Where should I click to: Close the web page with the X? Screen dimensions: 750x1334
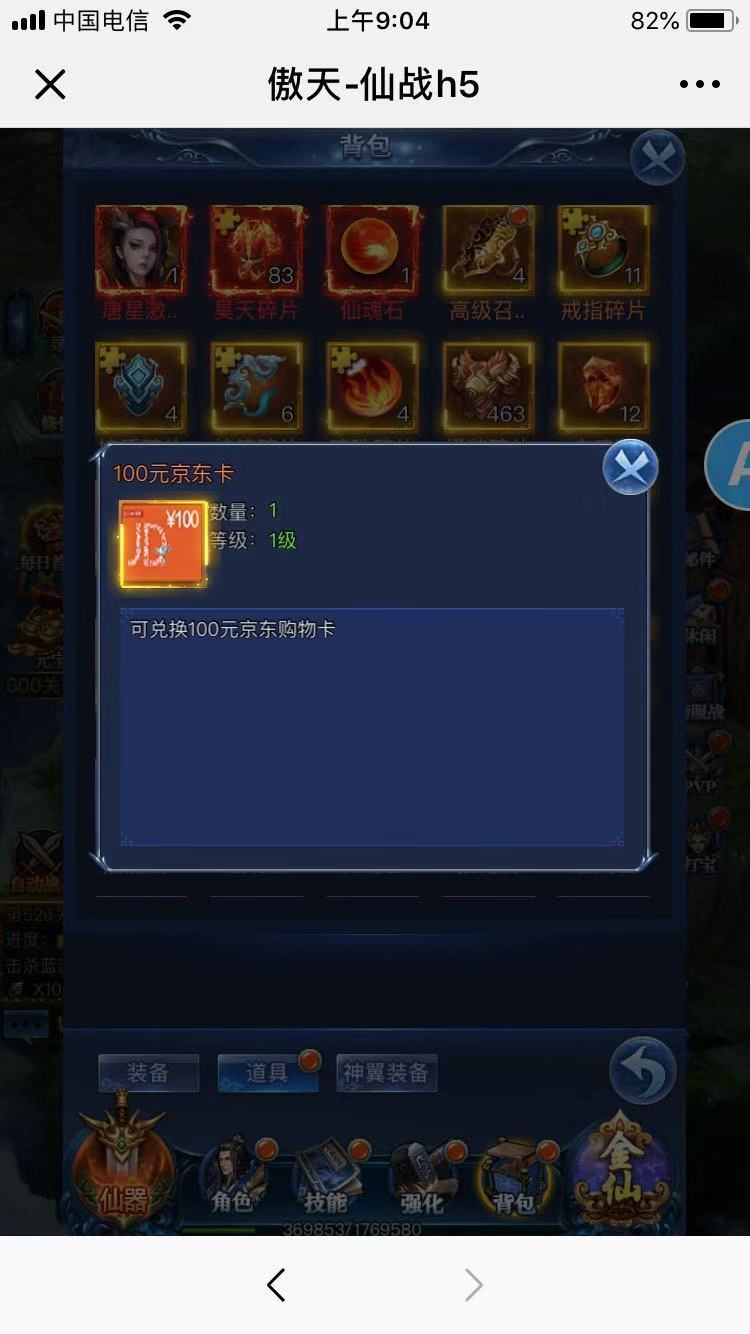pyautogui.click(x=50, y=85)
